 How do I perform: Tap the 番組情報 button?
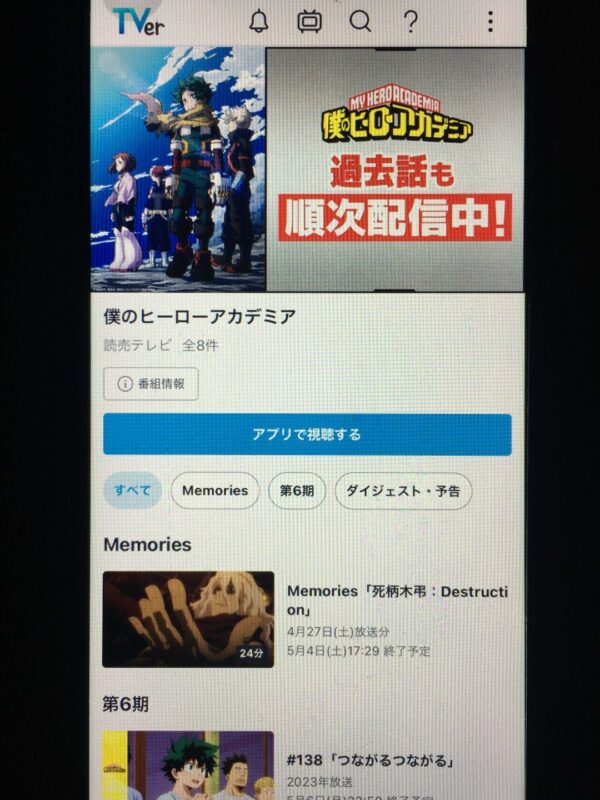point(151,384)
